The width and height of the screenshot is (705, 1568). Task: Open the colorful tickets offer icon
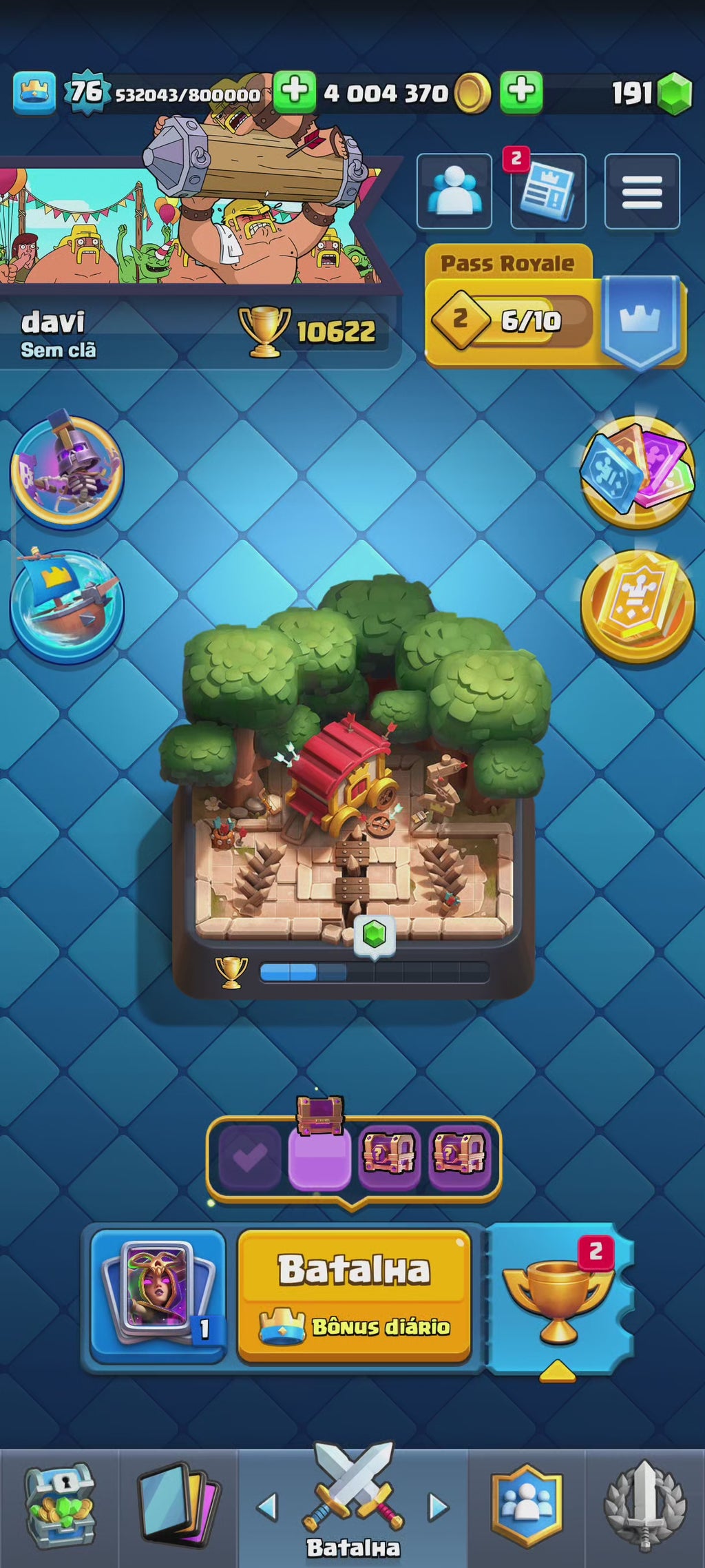[x=637, y=472]
